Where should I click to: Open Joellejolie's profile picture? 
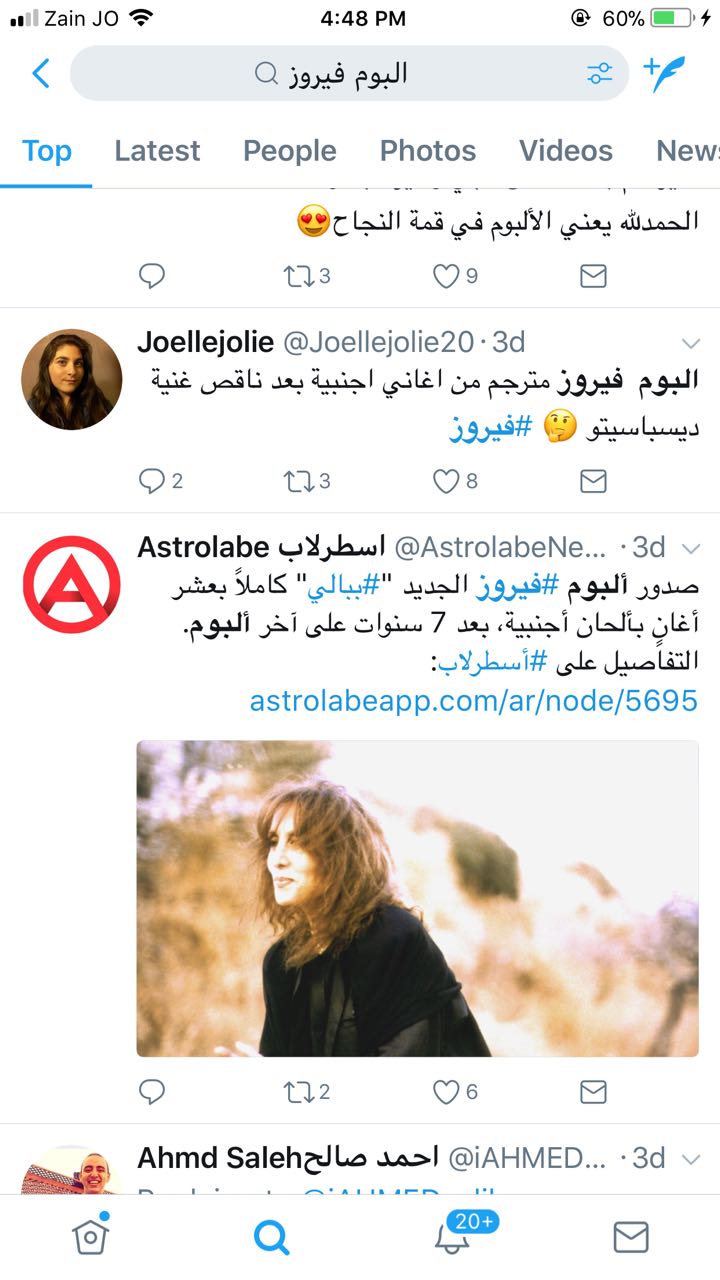pos(72,379)
